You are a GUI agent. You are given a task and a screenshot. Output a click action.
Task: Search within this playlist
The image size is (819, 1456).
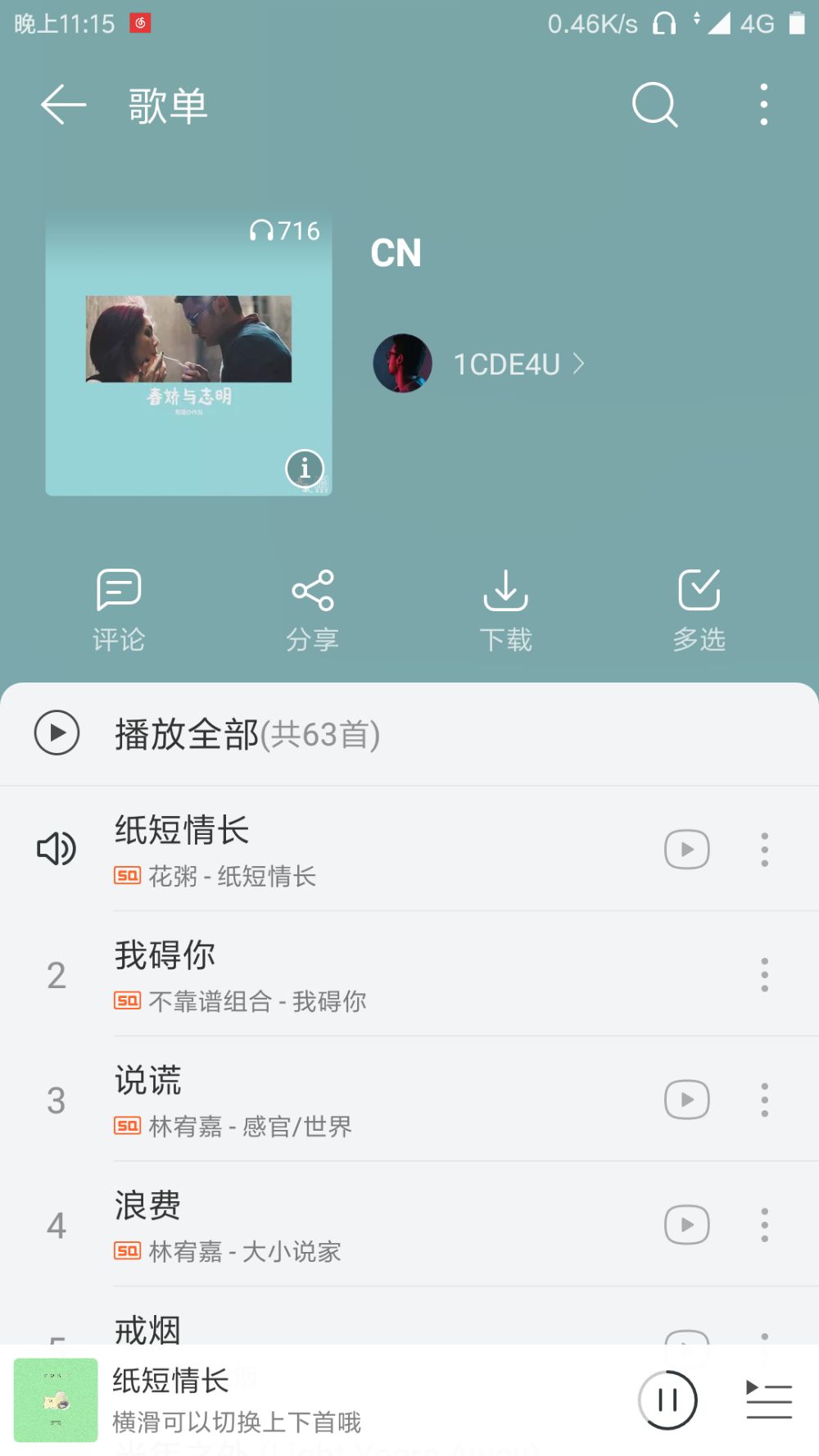654,105
